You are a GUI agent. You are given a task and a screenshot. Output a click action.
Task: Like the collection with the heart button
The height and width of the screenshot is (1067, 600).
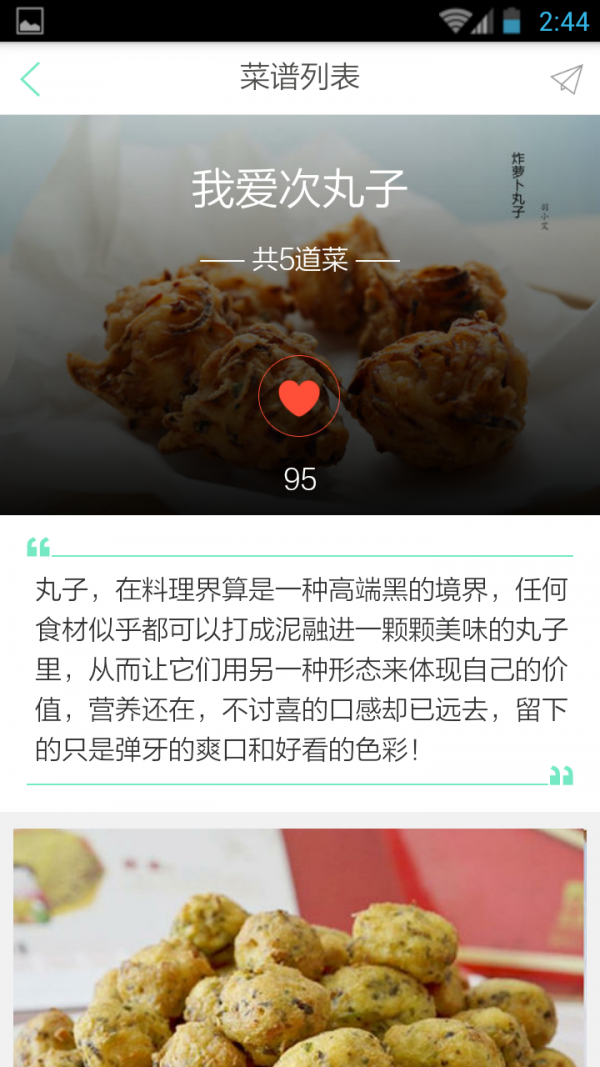point(299,397)
